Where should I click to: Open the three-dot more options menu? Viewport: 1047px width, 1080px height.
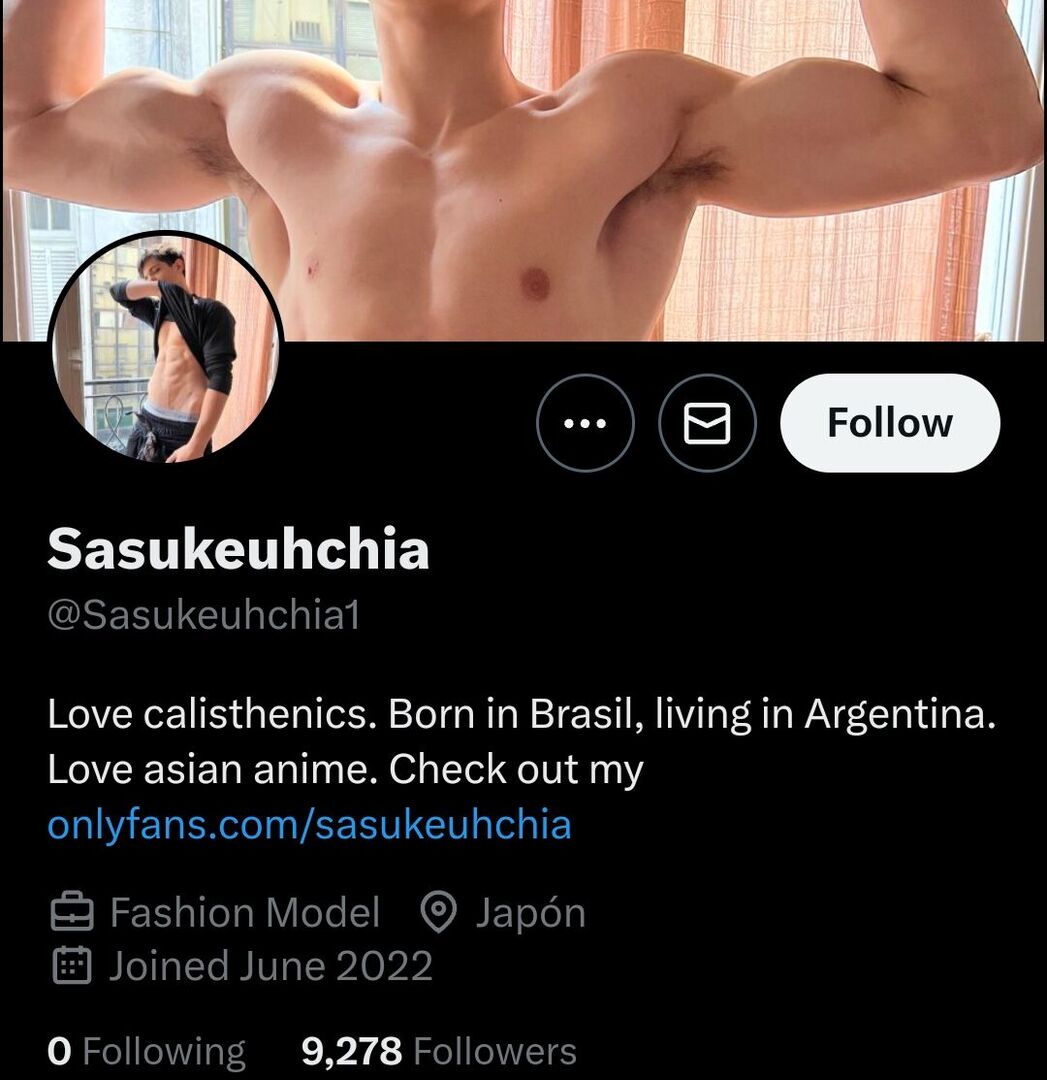[x=585, y=423]
